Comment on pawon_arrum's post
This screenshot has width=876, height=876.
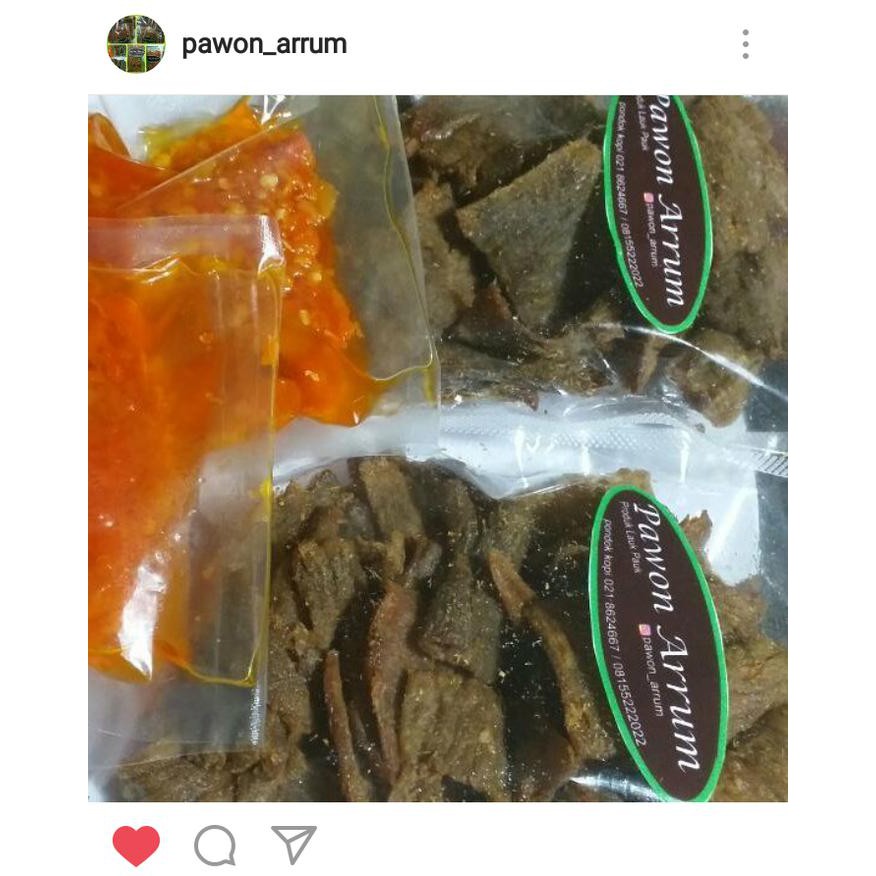[x=215, y=846]
